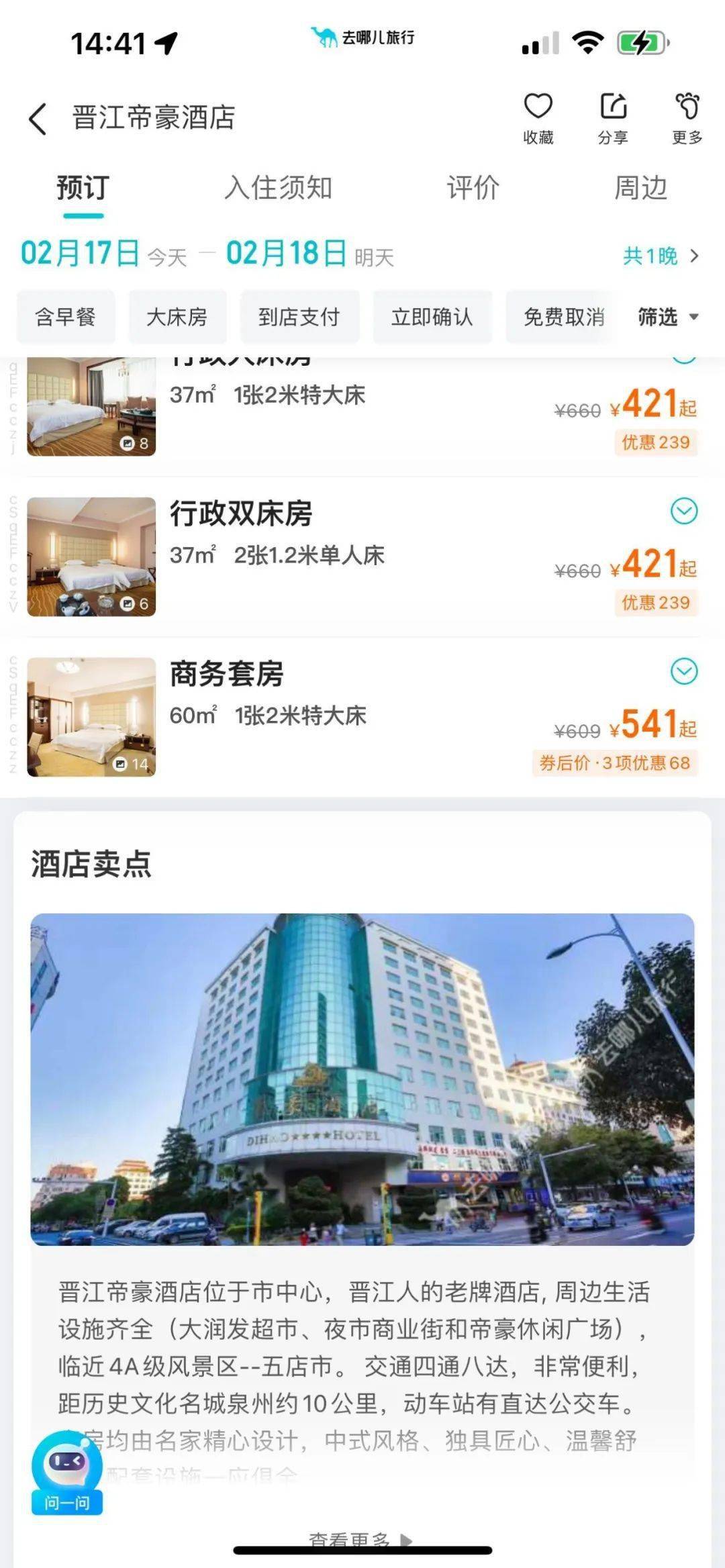The height and width of the screenshot is (1568, 725).
Task: Tap the back arrow to exit hotel page
Action: point(37,117)
